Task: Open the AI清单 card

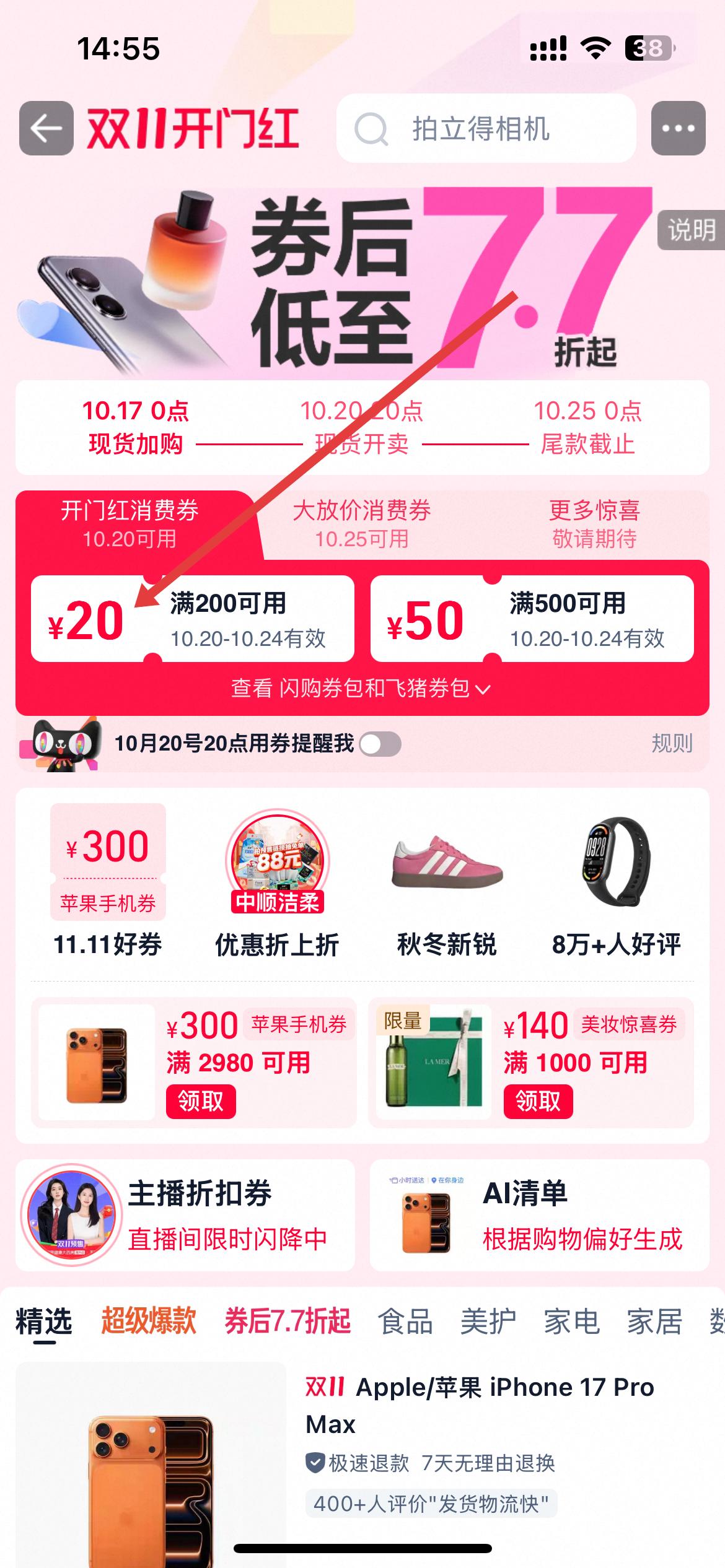Action: point(539,1215)
